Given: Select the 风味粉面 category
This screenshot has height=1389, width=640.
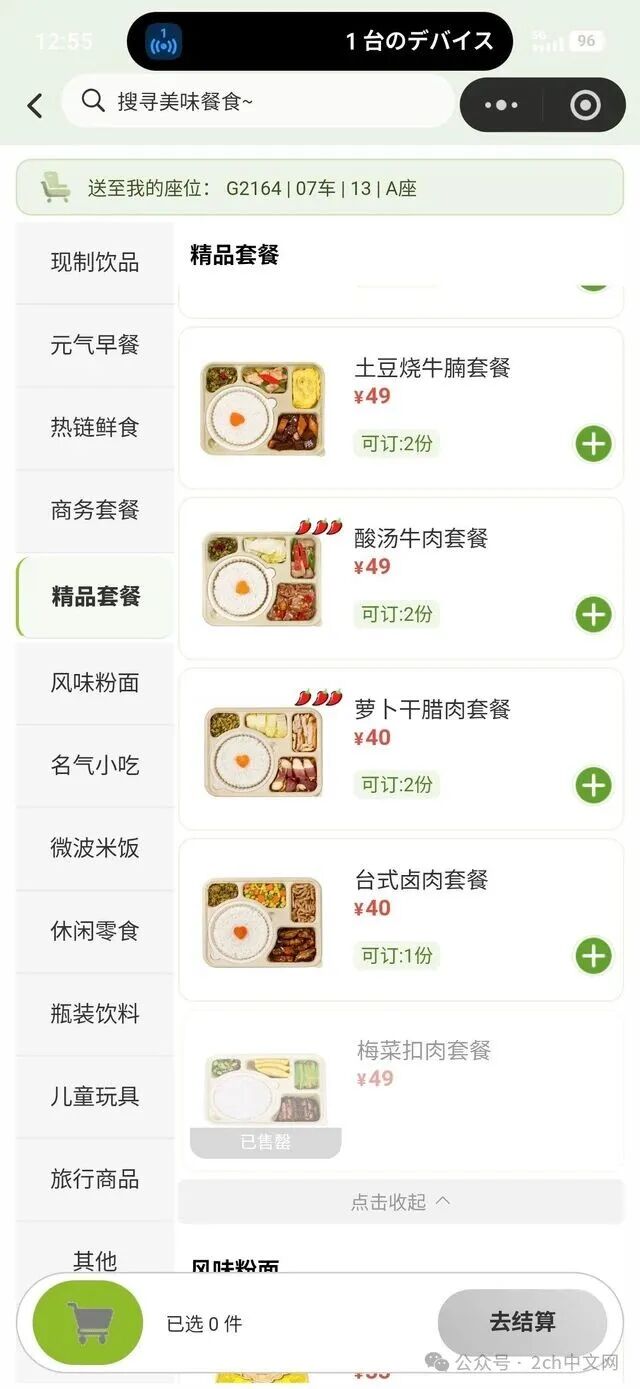Looking at the screenshot, I should [x=95, y=683].
